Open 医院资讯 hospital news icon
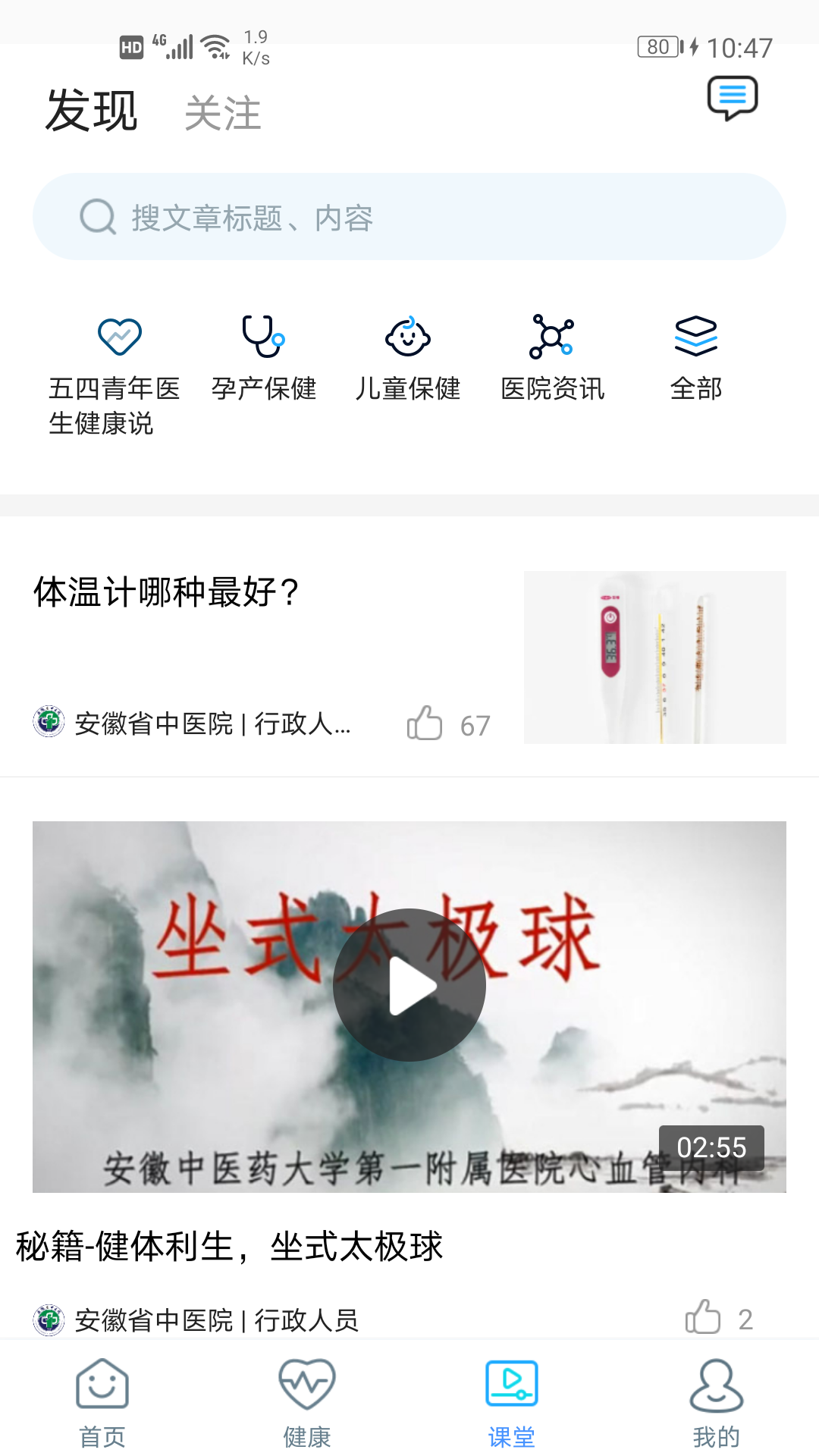 pyautogui.click(x=553, y=336)
